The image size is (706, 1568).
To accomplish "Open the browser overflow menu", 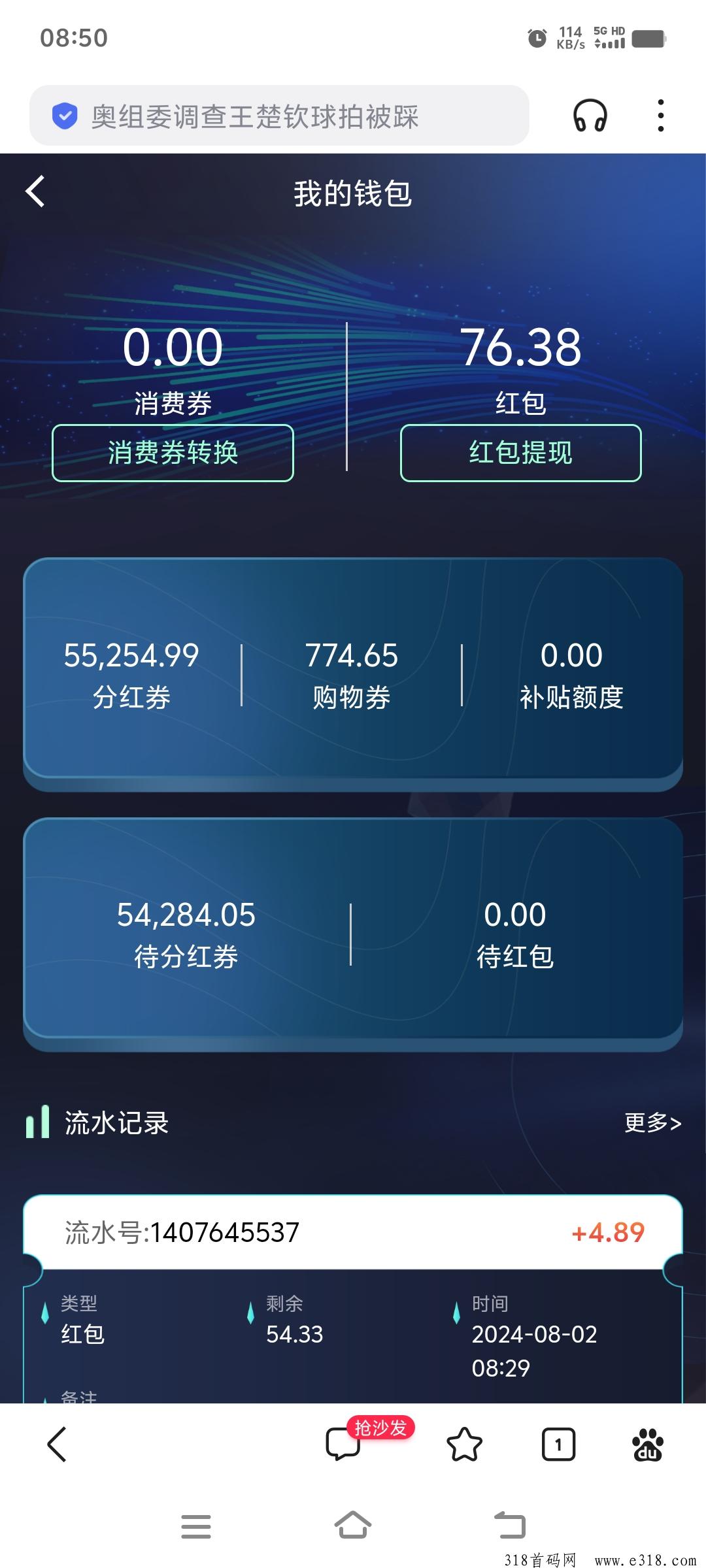I will pyautogui.click(x=661, y=116).
